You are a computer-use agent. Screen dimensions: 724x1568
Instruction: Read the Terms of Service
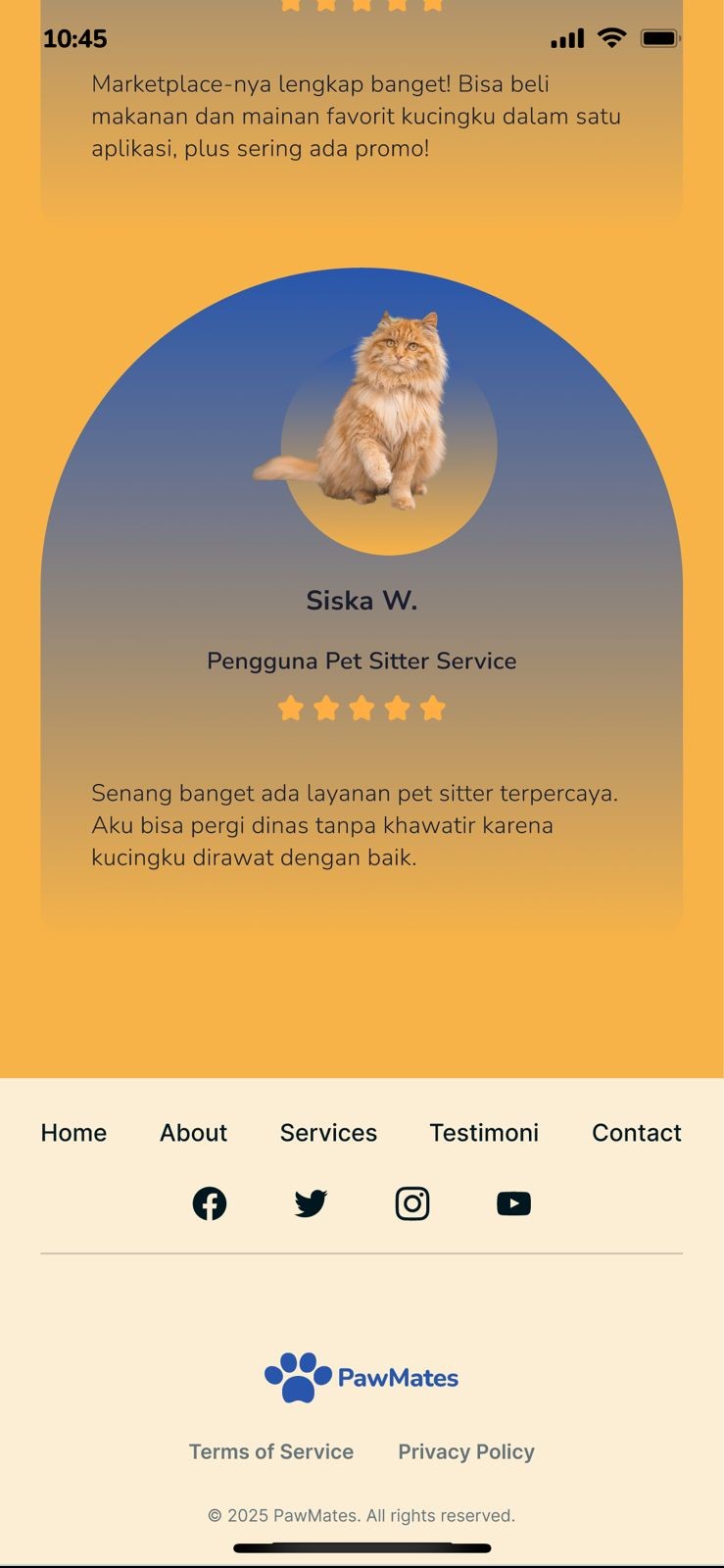click(271, 1451)
